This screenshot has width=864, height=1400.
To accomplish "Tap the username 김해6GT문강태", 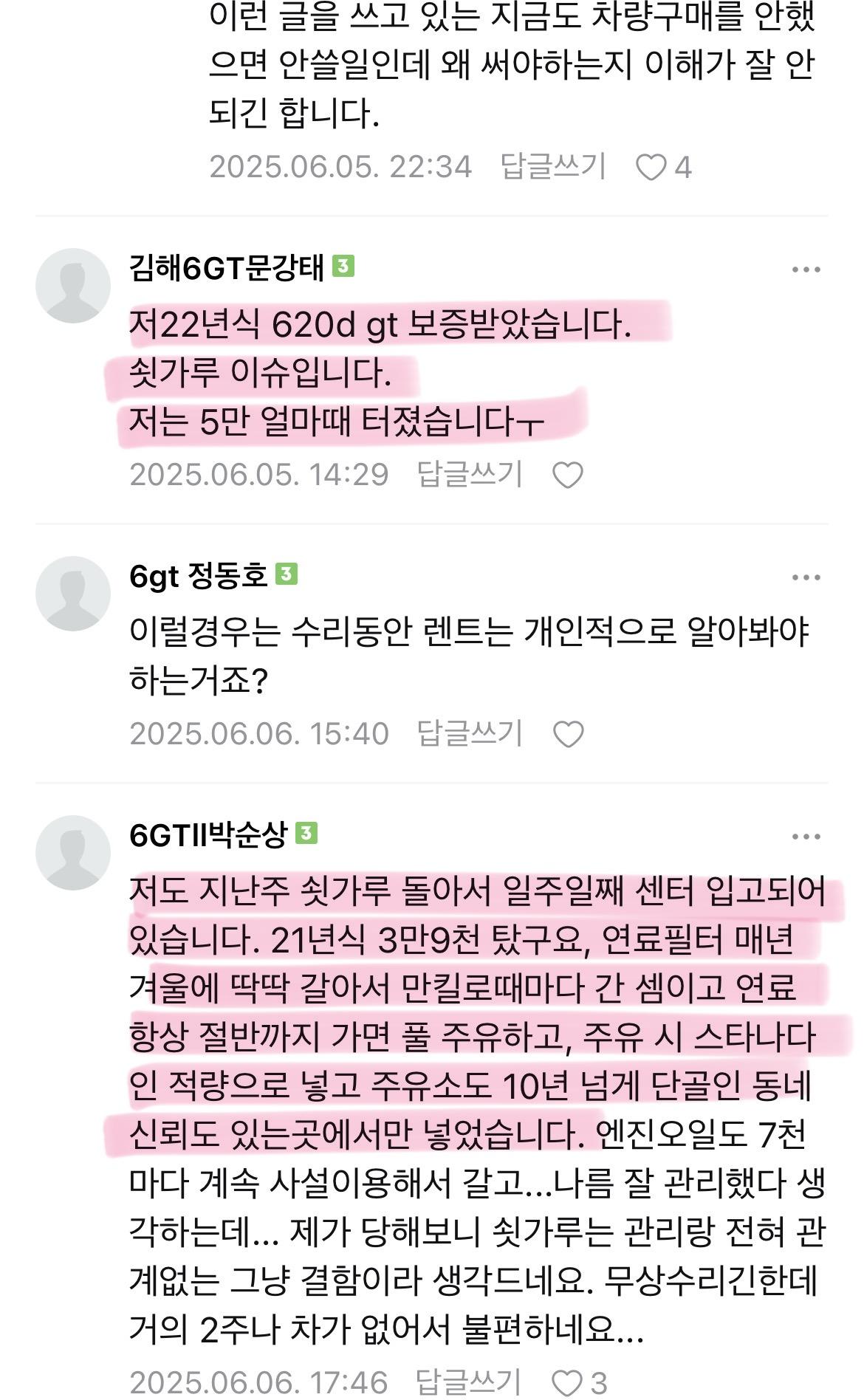I will point(226,267).
